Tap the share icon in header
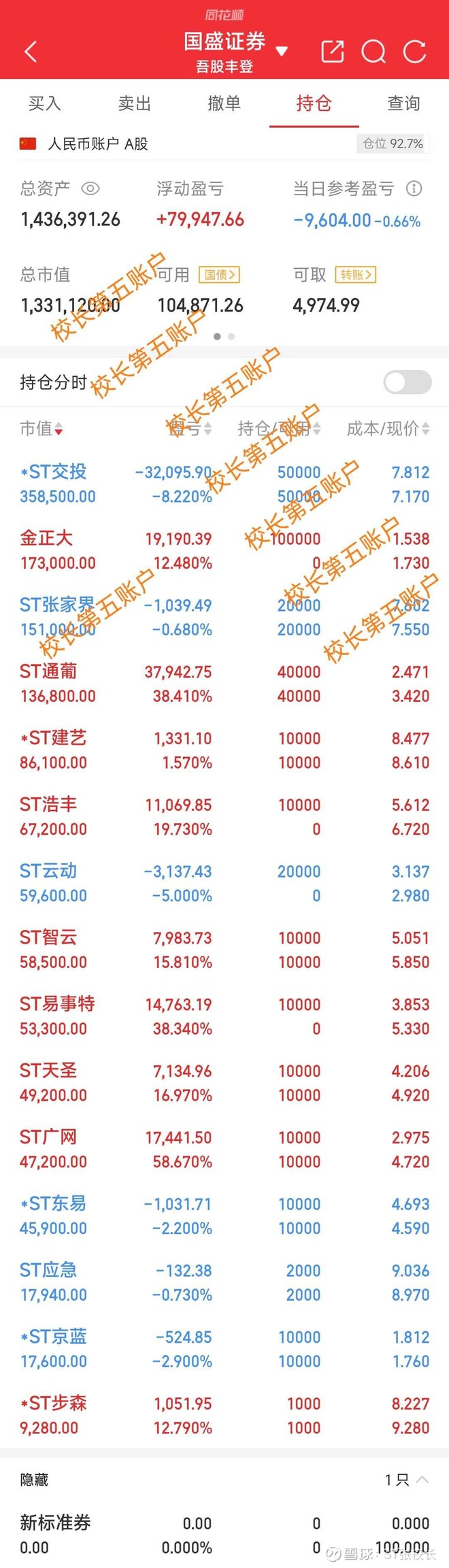Screen dimensions: 449x1568 pyautogui.click(x=333, y=51)
